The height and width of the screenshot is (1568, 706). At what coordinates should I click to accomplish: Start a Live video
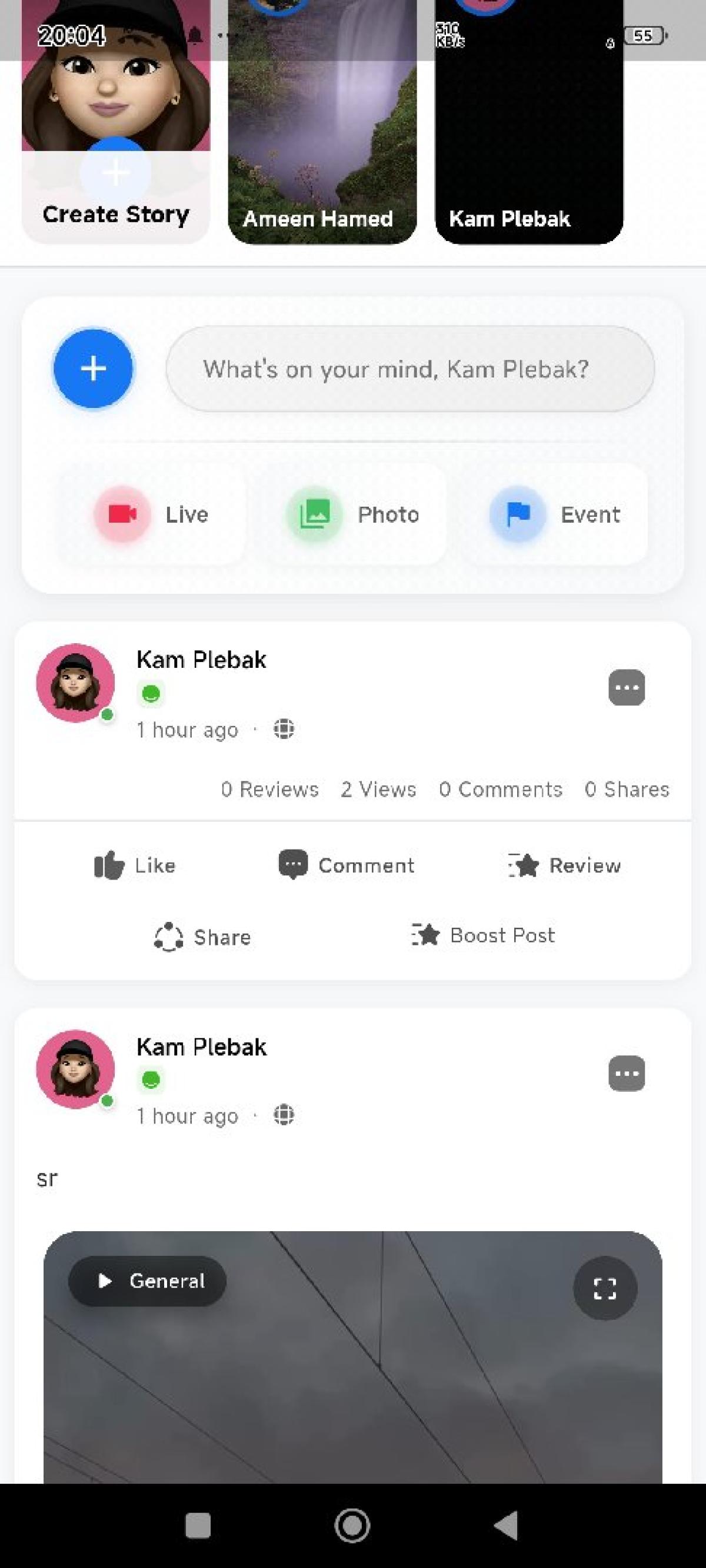(152, 514)
